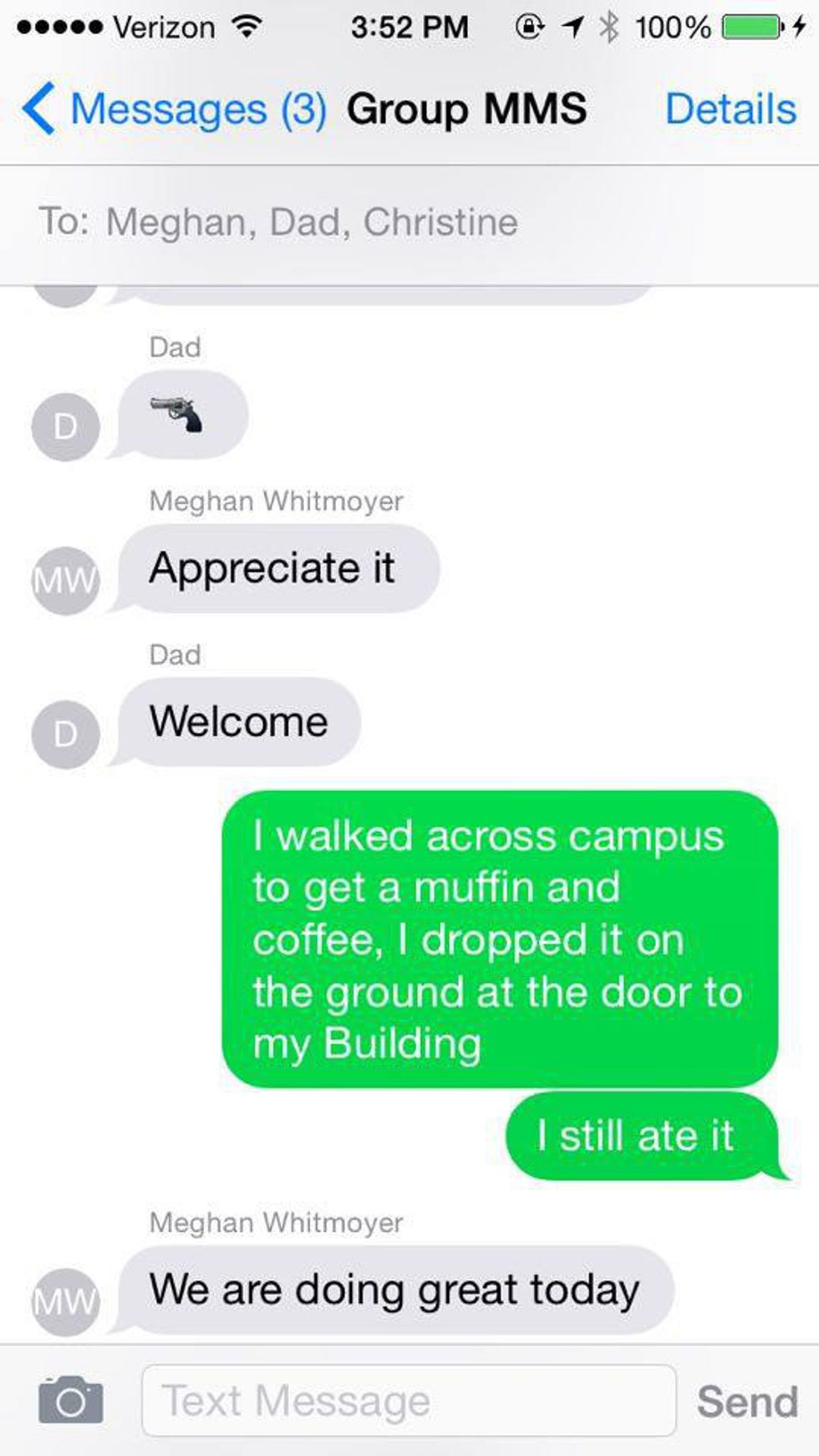The width and height of the screenshot is (819, 1456).
Task: Focus the Text Message field
Action: [x=408, y=1400]
